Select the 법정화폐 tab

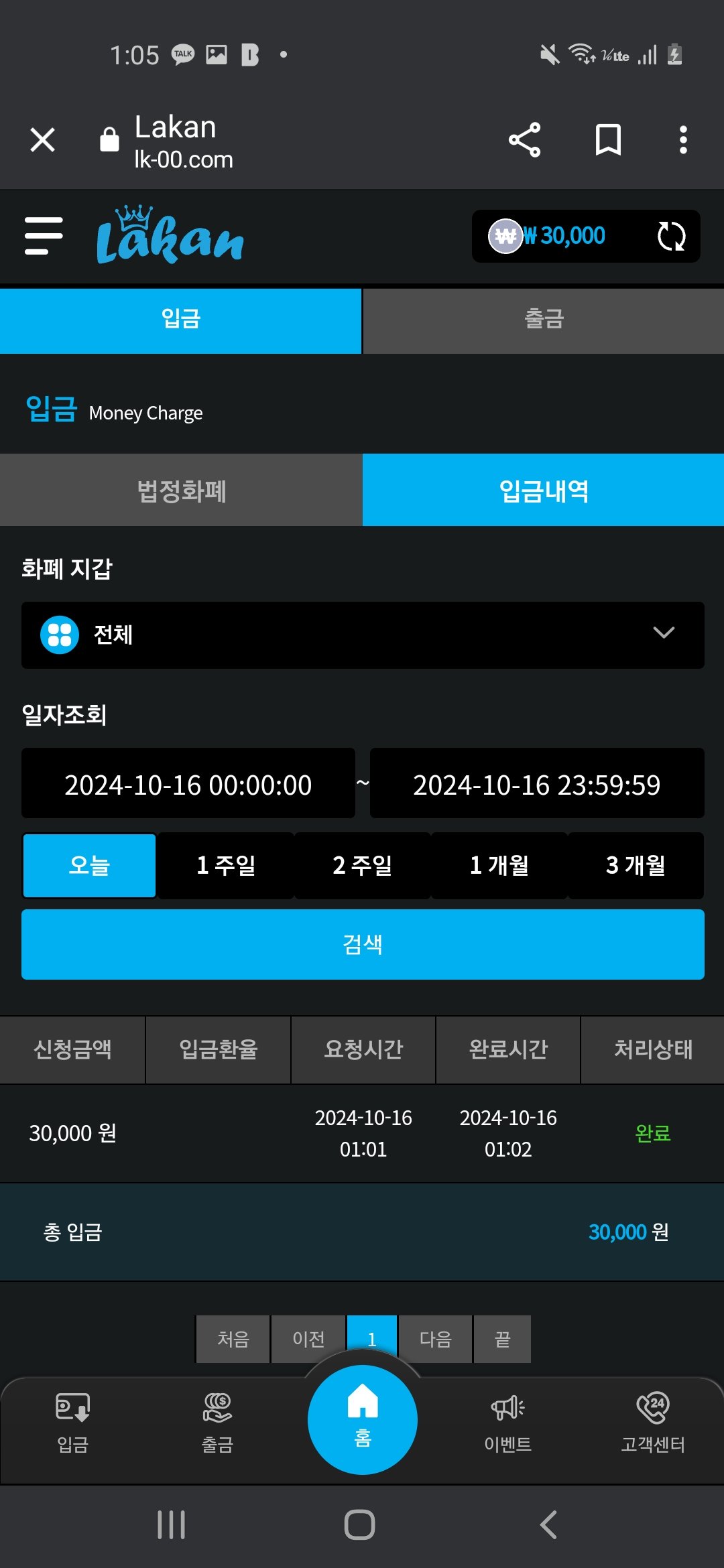point(181,491)
